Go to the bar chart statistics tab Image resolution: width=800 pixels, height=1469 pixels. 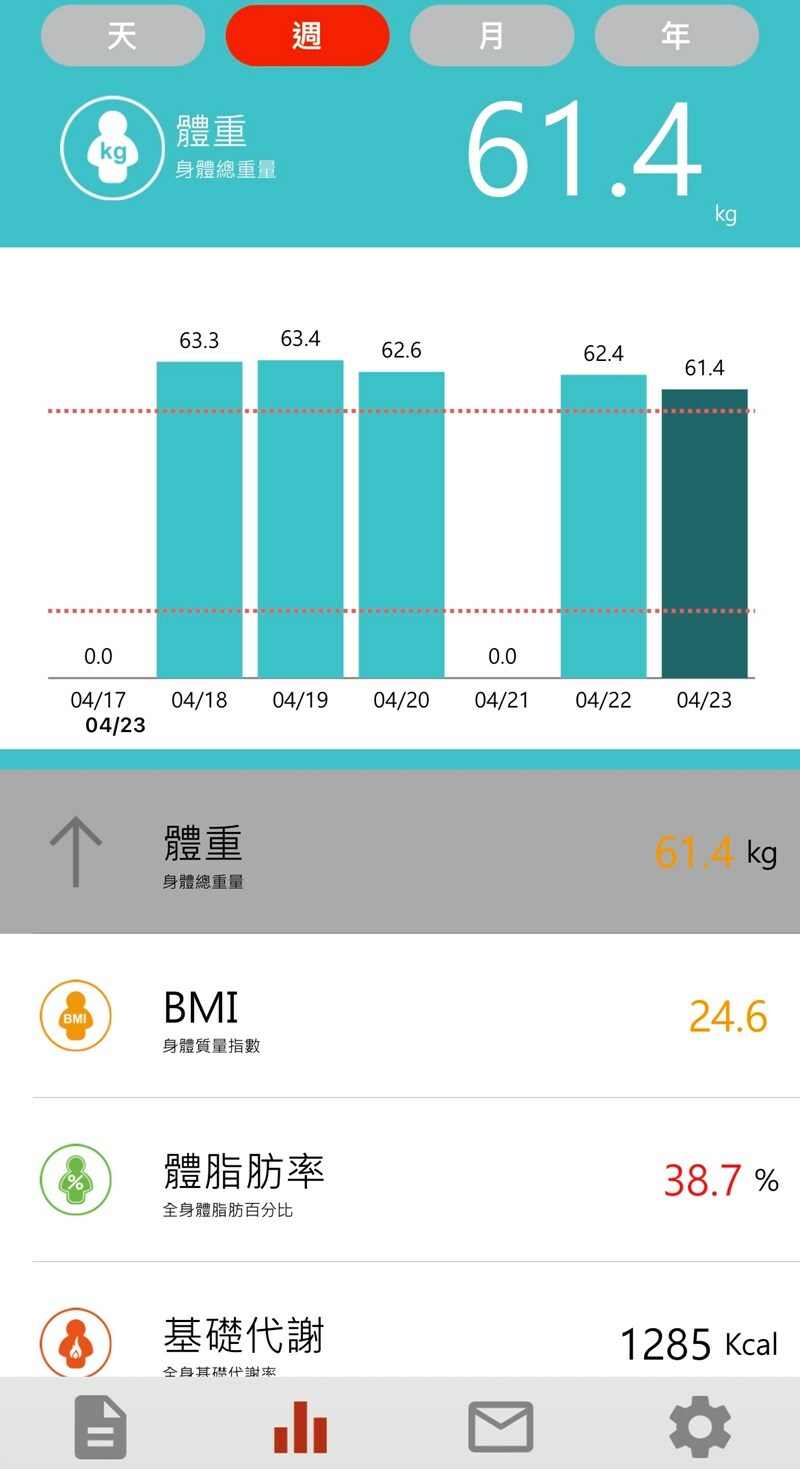300,1427
